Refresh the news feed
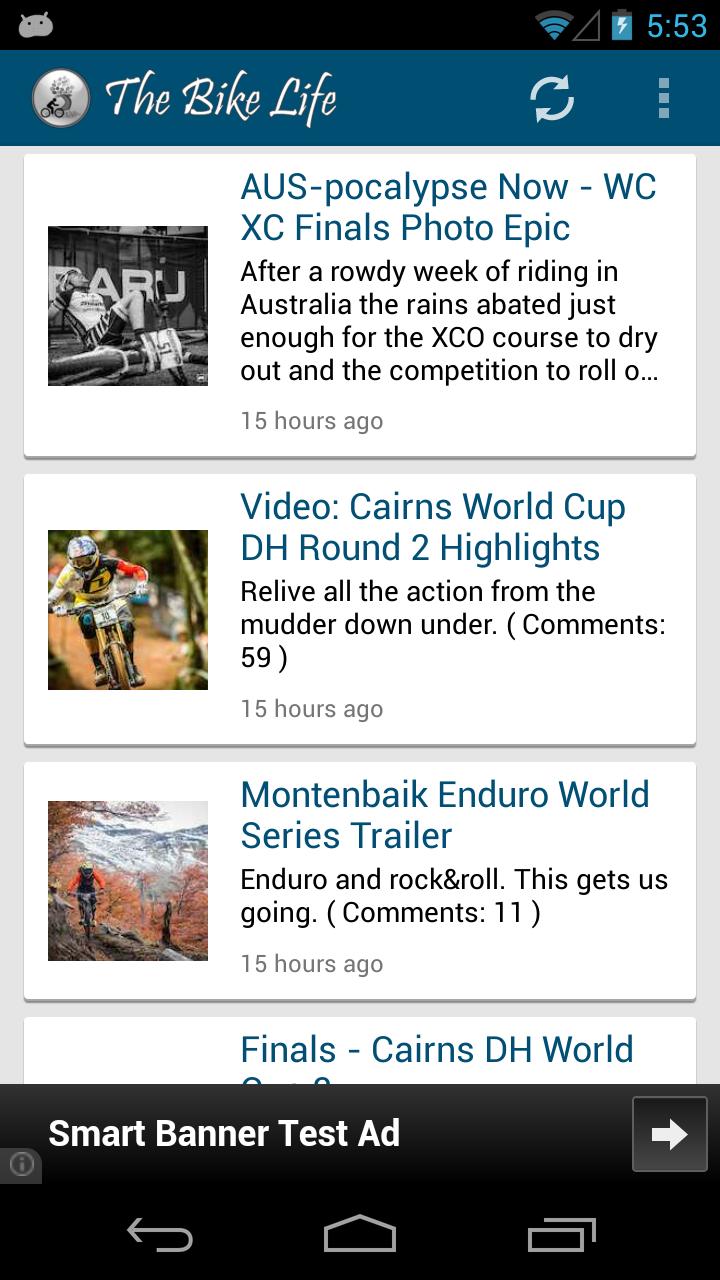The height and width of the screenshot is (1280, 720). [x=551, y=99]
